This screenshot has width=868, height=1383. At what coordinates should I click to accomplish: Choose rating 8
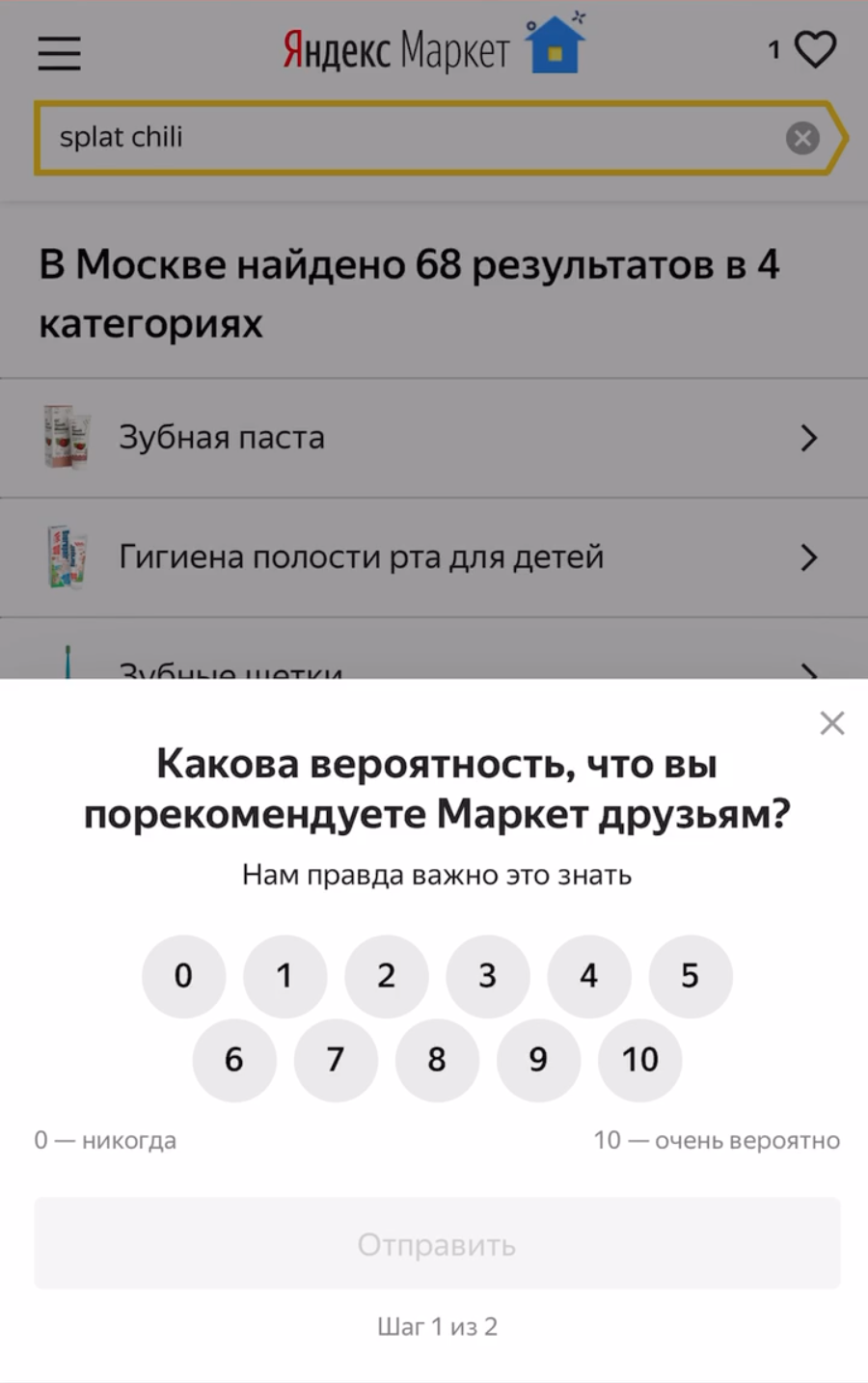pyautogui.click(x=437, y=1060)
